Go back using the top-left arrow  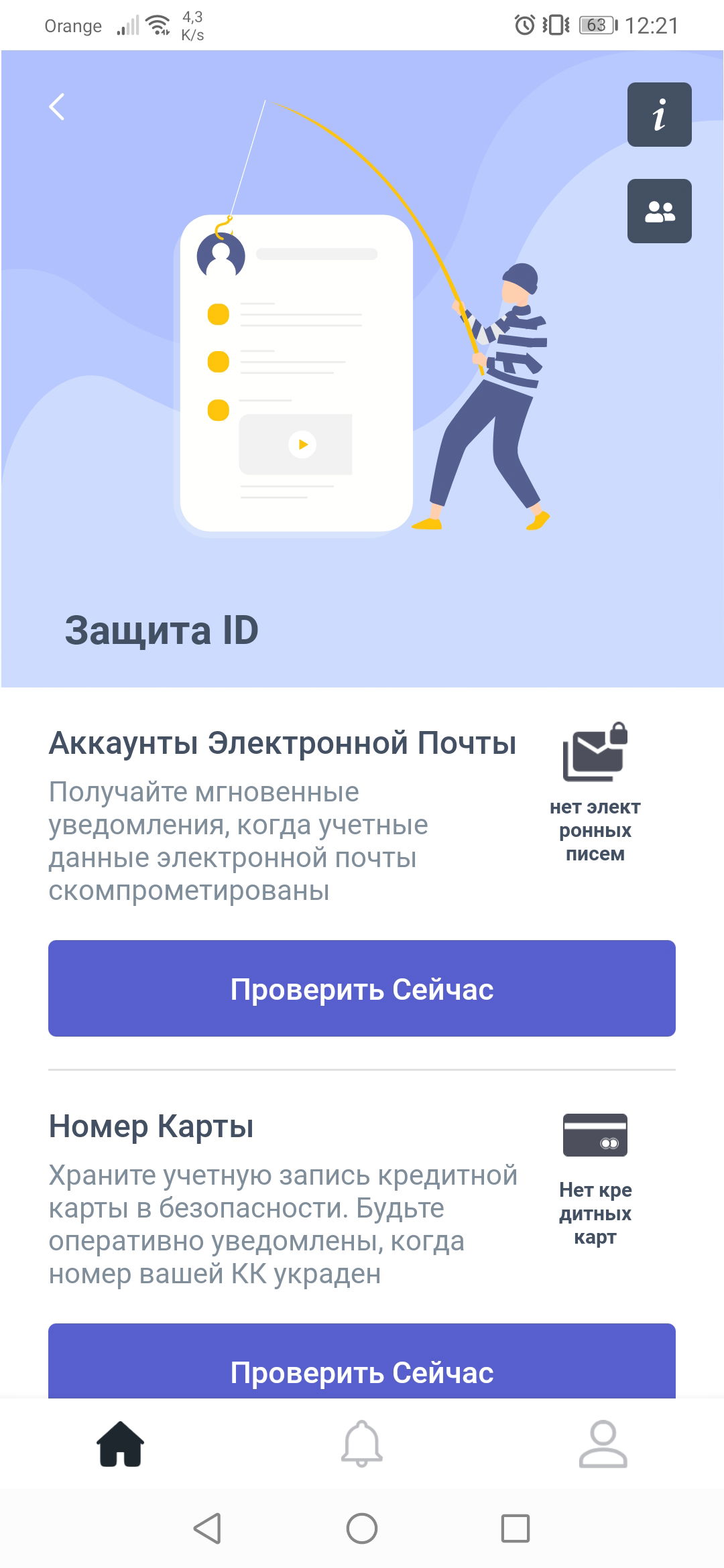57,107
